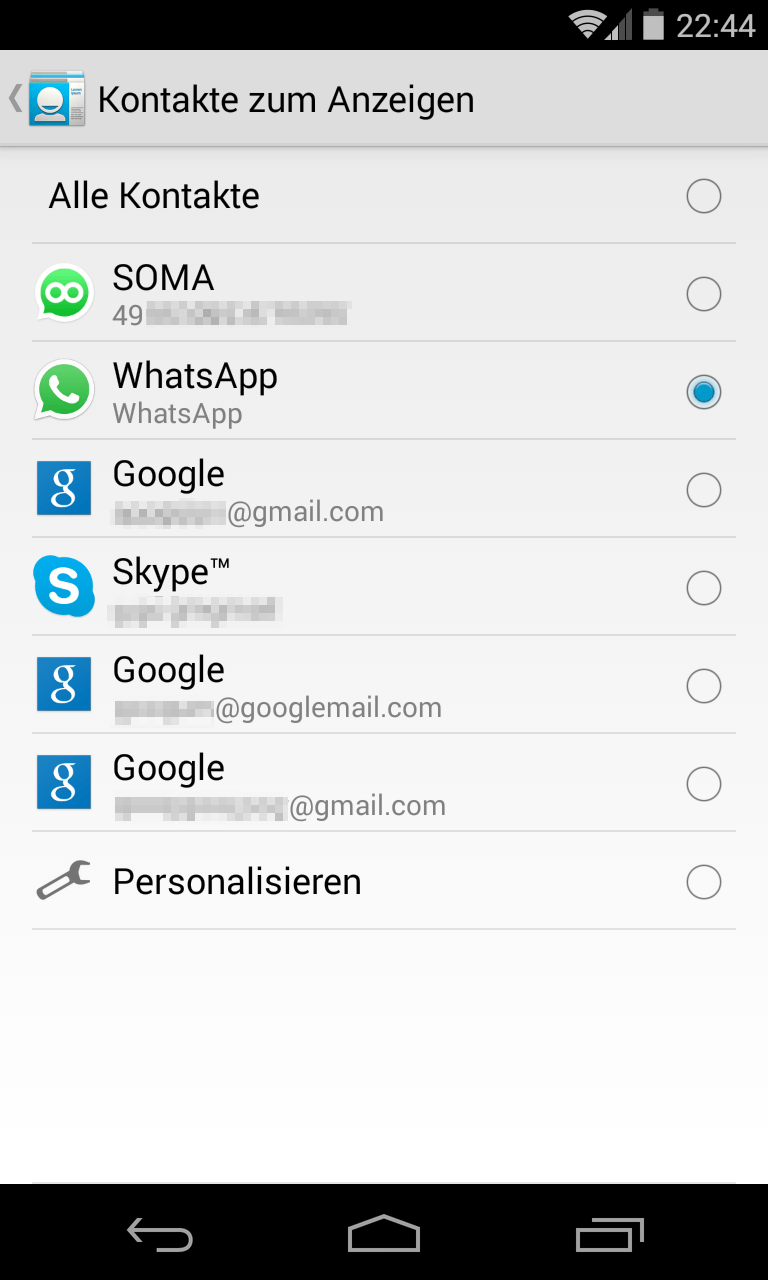Select the WhatsApp contacts option
Screen dimensions: 768x1280
pos(384,392)
